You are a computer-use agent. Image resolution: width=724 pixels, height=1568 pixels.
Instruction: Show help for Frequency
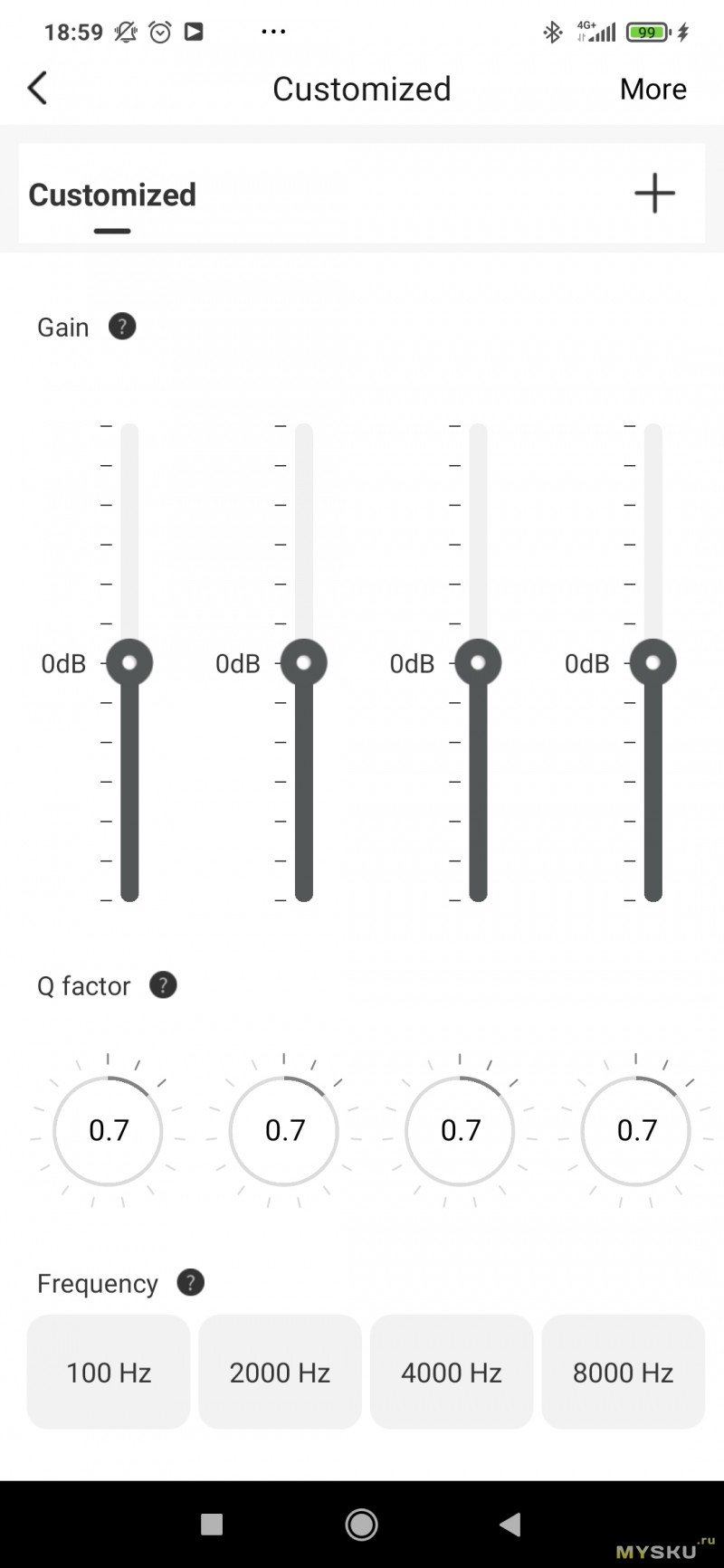click(x=190, y=1283)
